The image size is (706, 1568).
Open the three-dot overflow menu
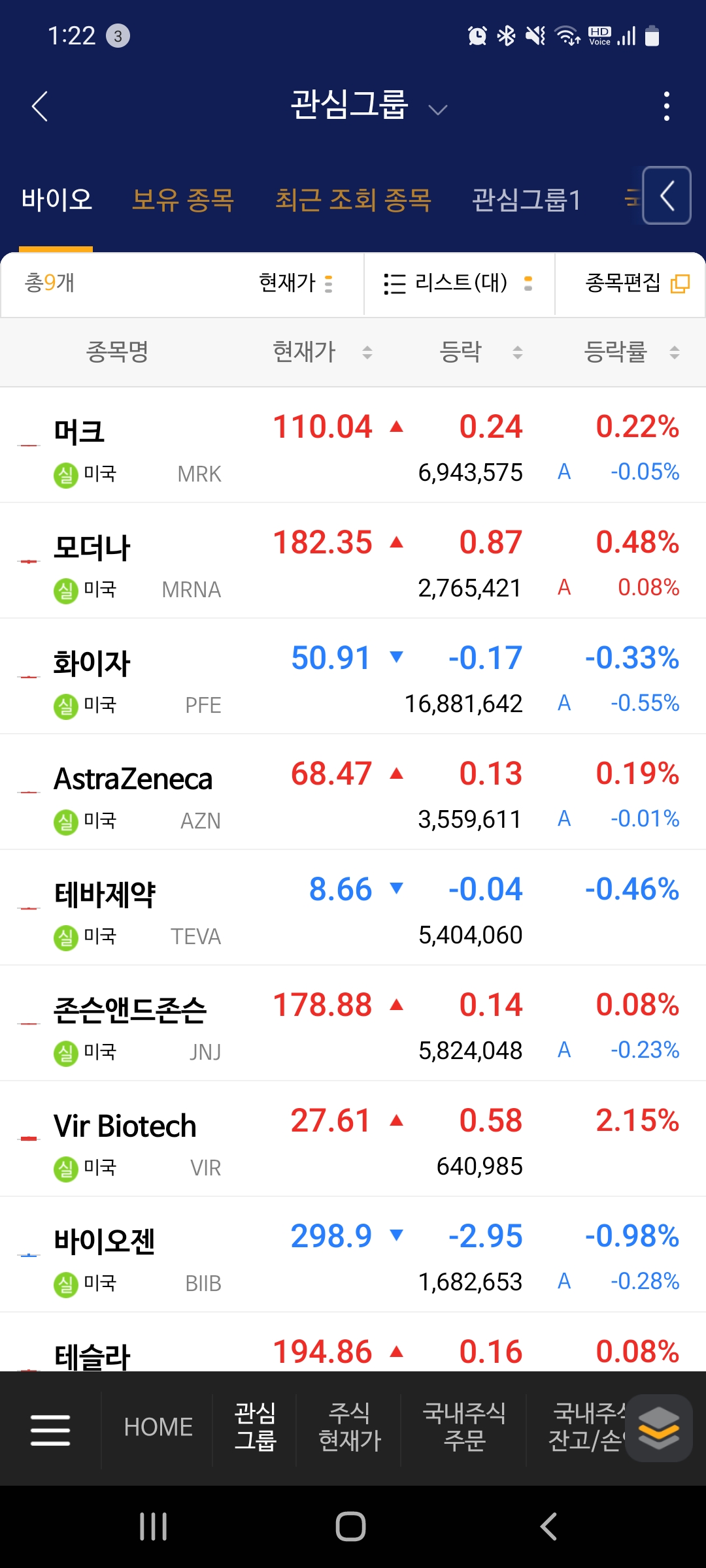click(666, 106)
